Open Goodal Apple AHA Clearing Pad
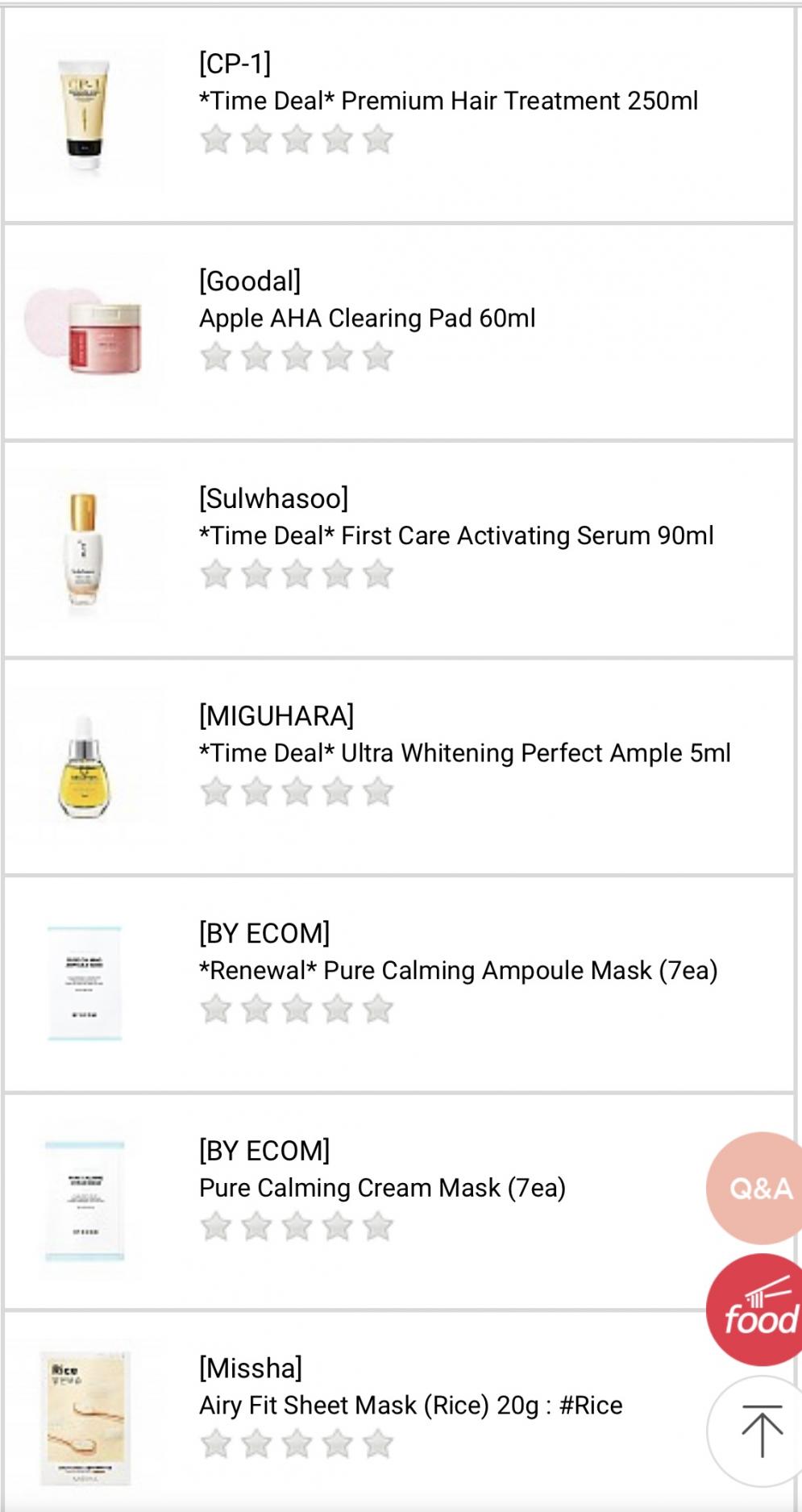The width and height of the screenshot is (802, 1512). tap(399, 332)
